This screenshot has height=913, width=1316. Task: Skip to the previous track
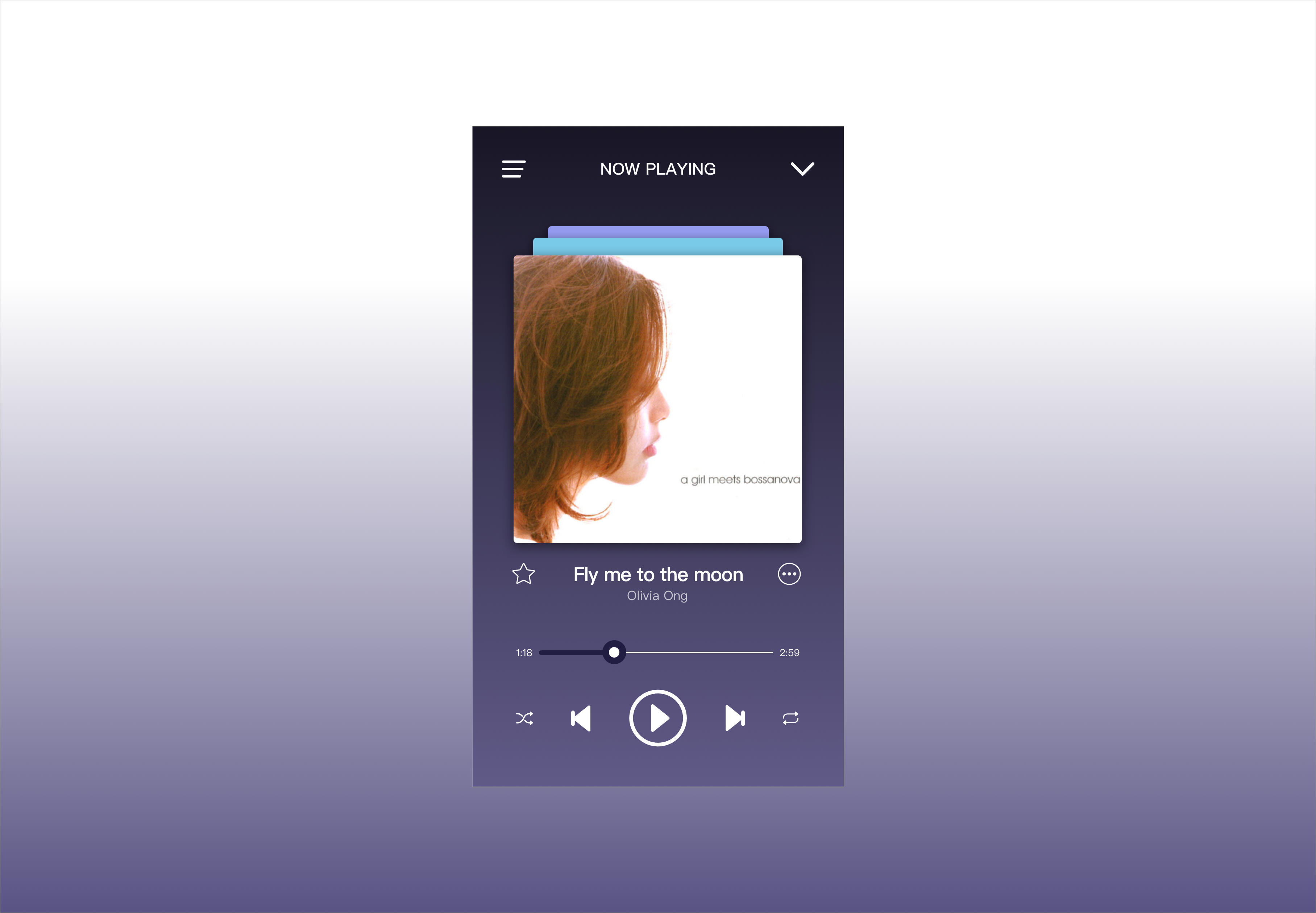coord(581,718)
